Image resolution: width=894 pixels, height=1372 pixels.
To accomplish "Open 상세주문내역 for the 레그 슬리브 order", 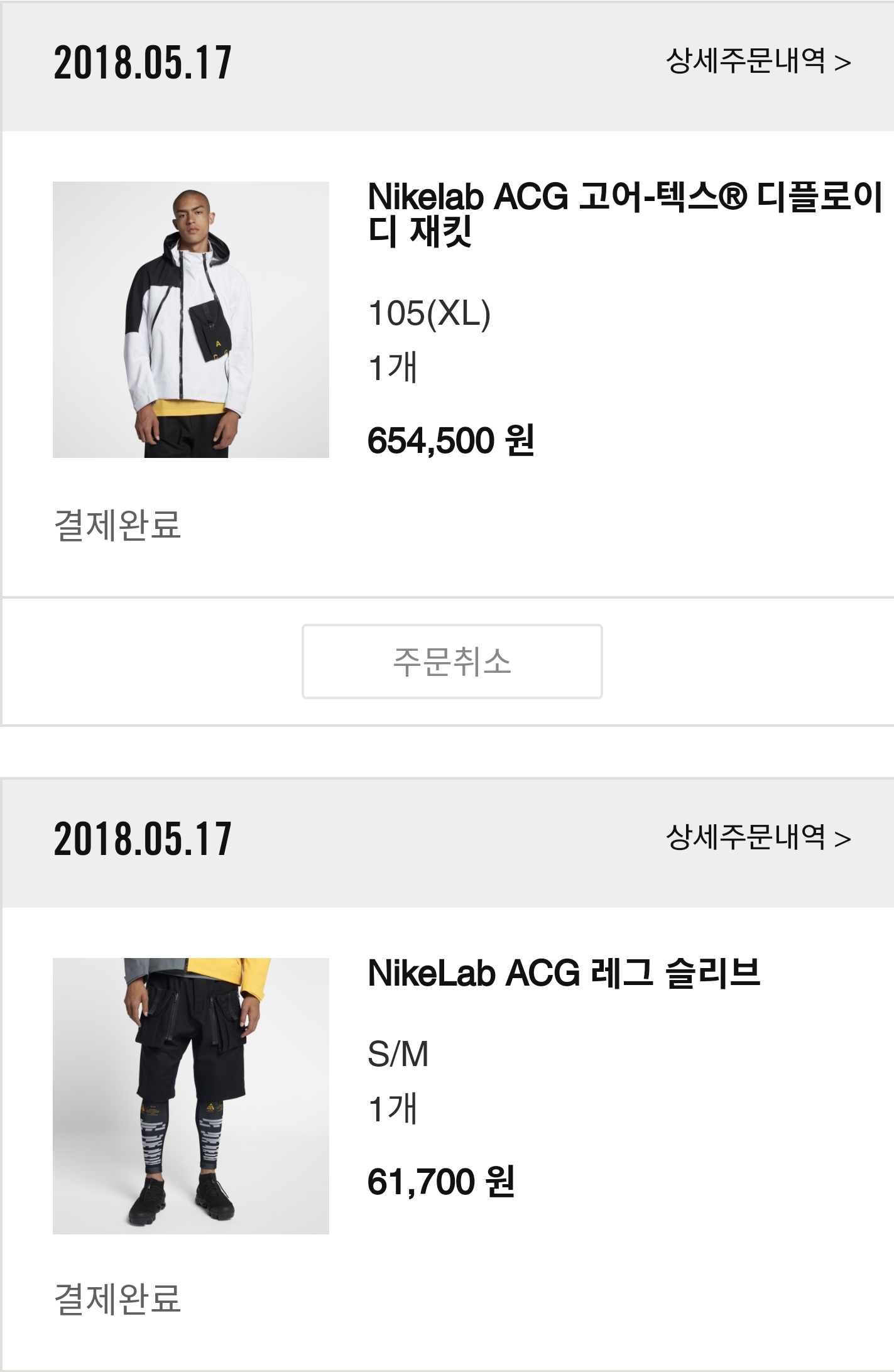I will click(758, 837).
